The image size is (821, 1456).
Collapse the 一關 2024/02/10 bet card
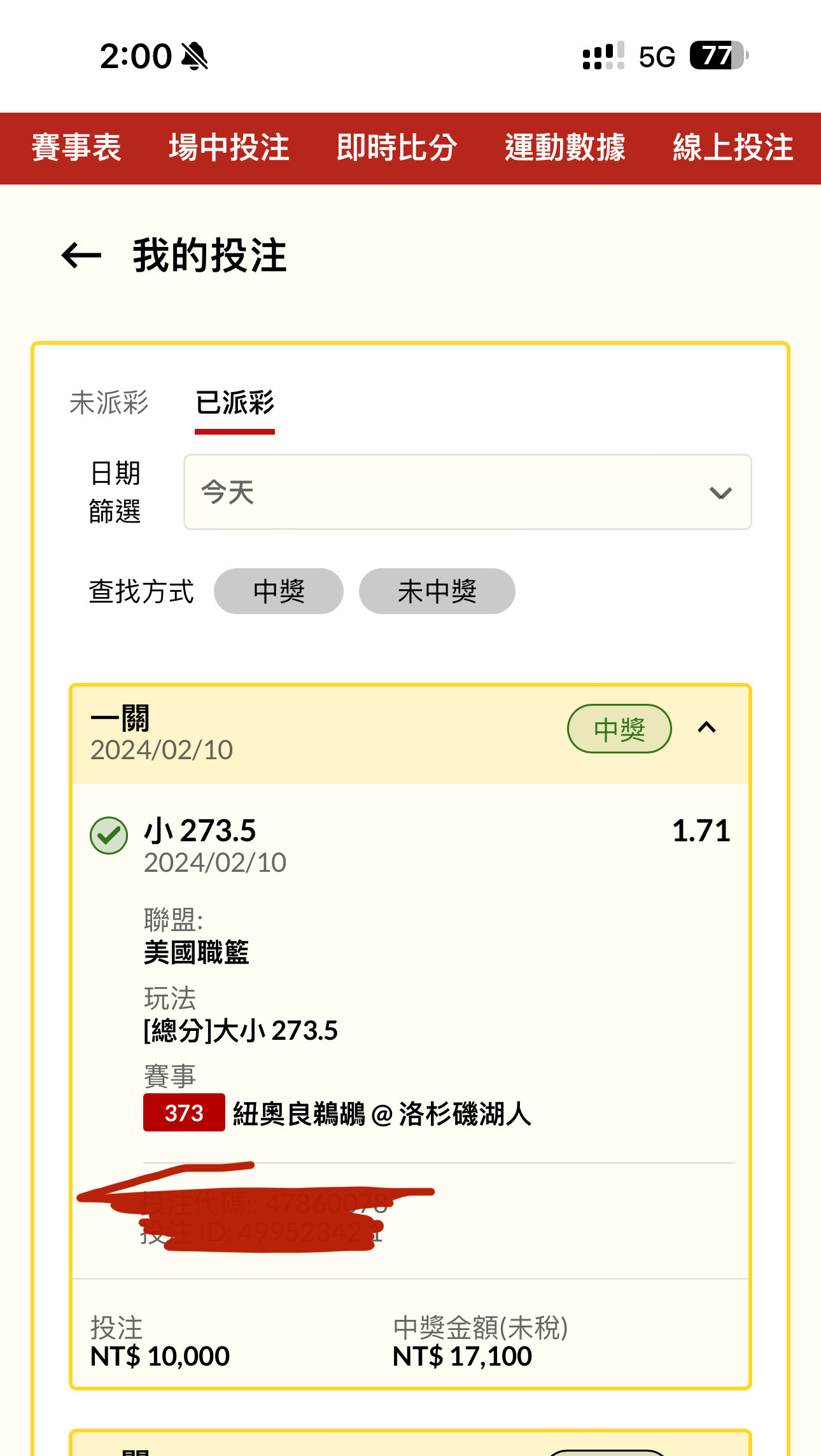(x=707, y=728)
